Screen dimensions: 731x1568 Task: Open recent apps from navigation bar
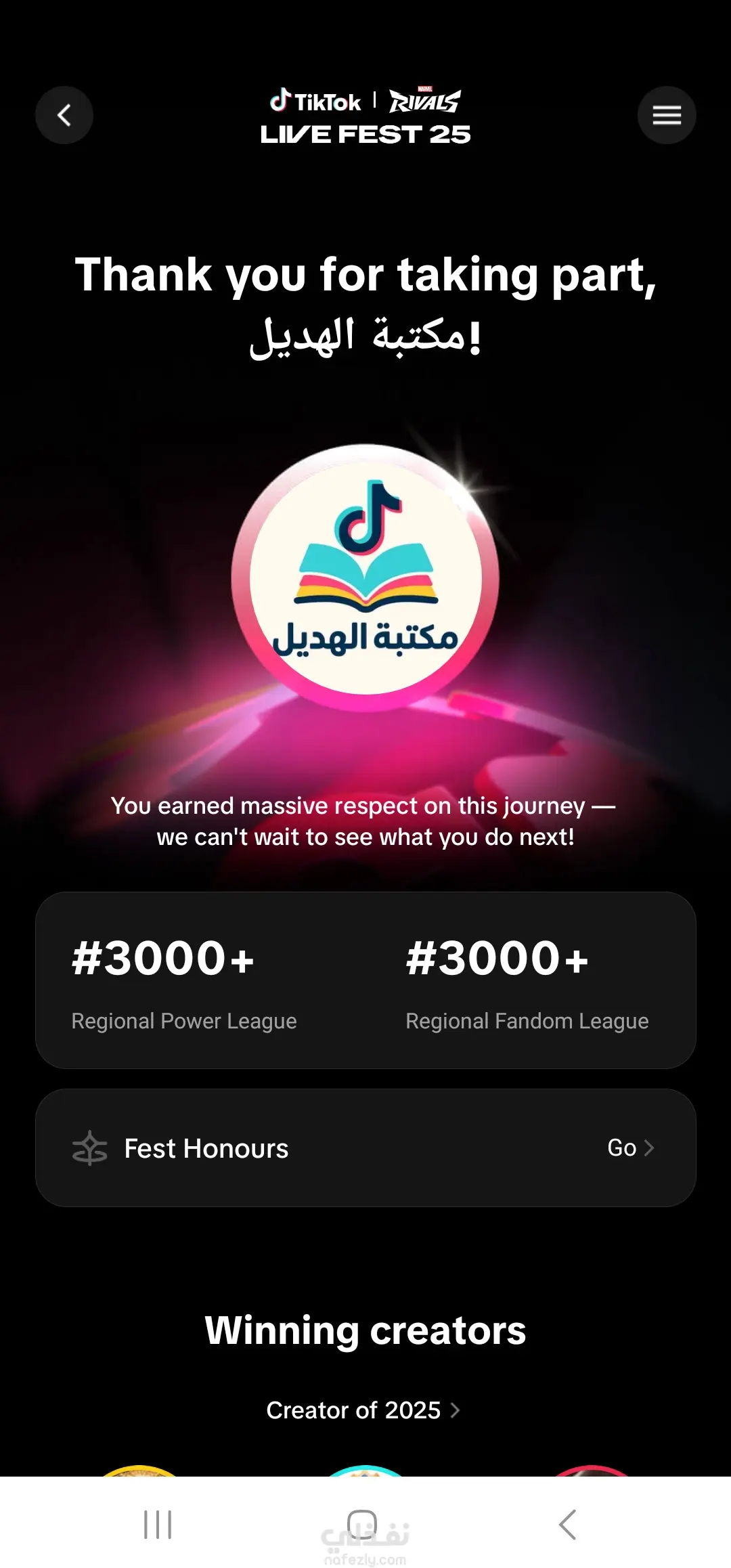coord(158,1525)
